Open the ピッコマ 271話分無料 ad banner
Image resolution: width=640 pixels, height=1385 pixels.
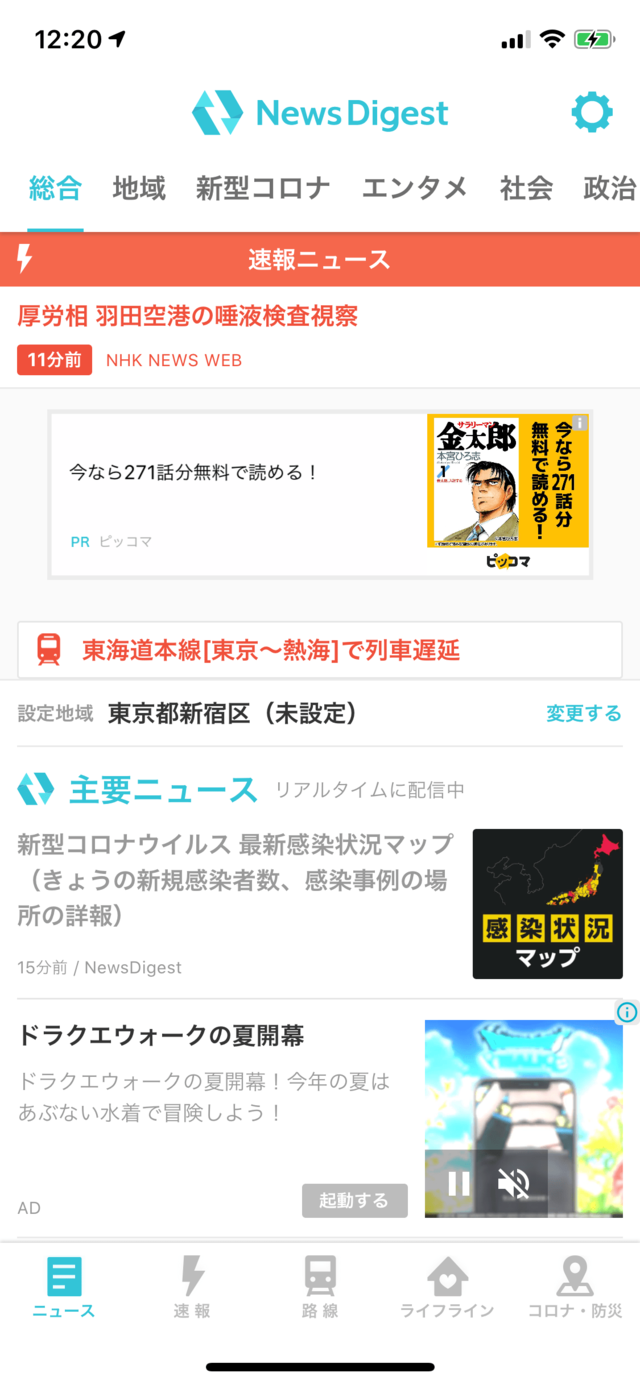pyautogui.click(x=320, y=494)
